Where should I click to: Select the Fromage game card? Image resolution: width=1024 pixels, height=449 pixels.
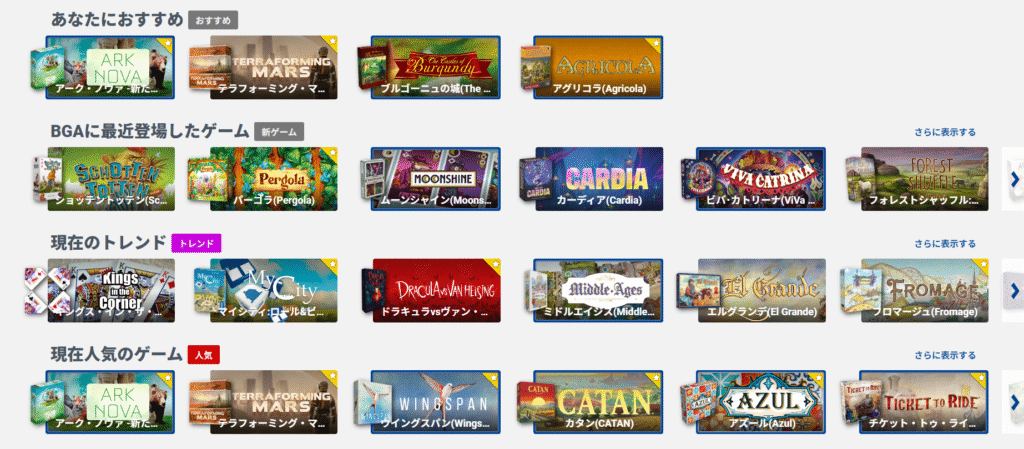[922, 290]
